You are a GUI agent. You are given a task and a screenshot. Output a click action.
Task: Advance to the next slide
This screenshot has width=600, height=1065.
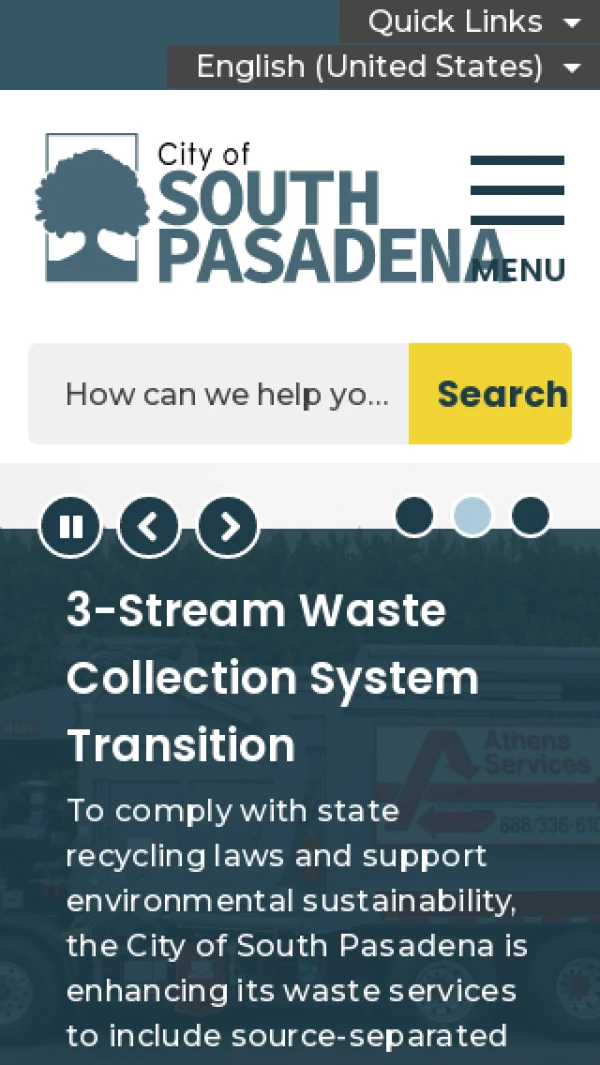click(x=228, y=526)
